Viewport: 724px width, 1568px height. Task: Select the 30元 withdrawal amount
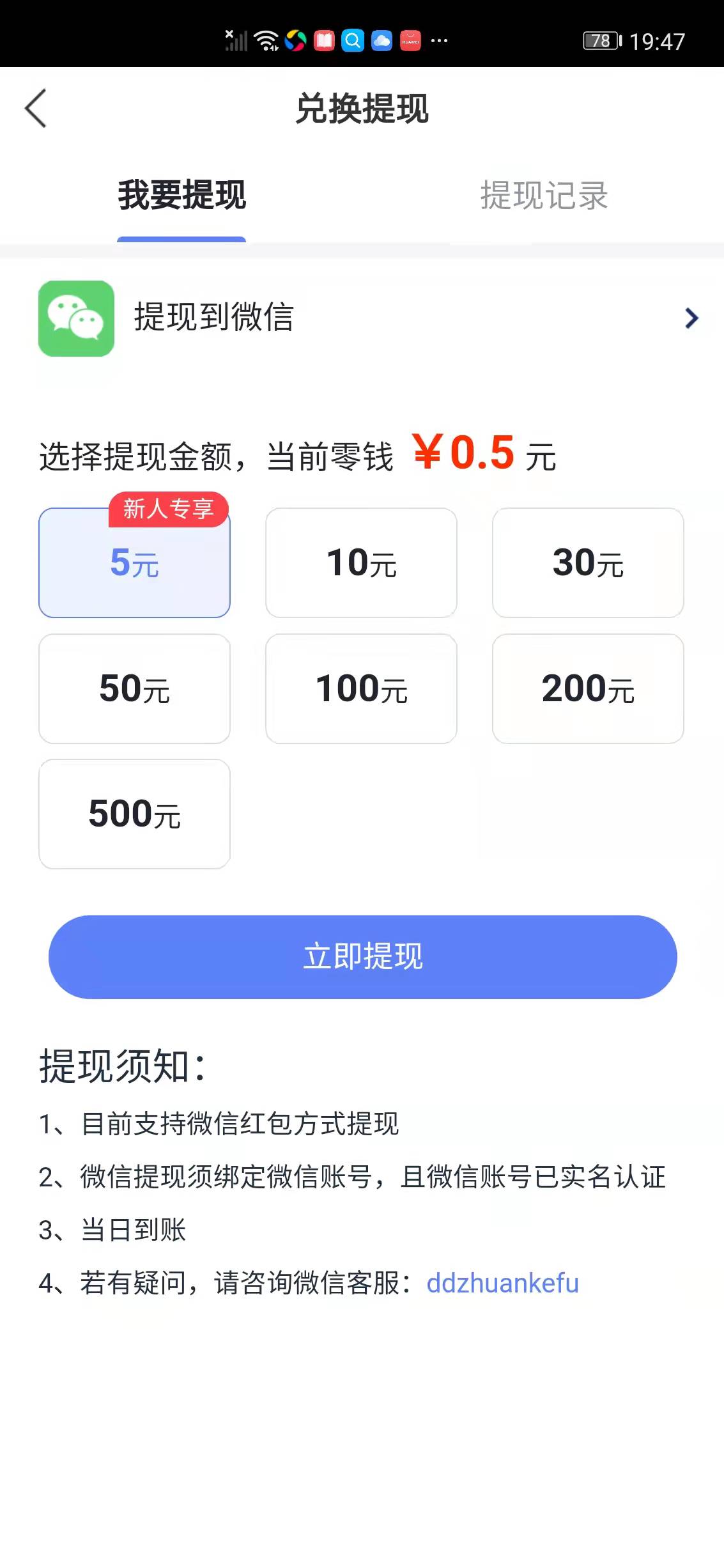589,563
